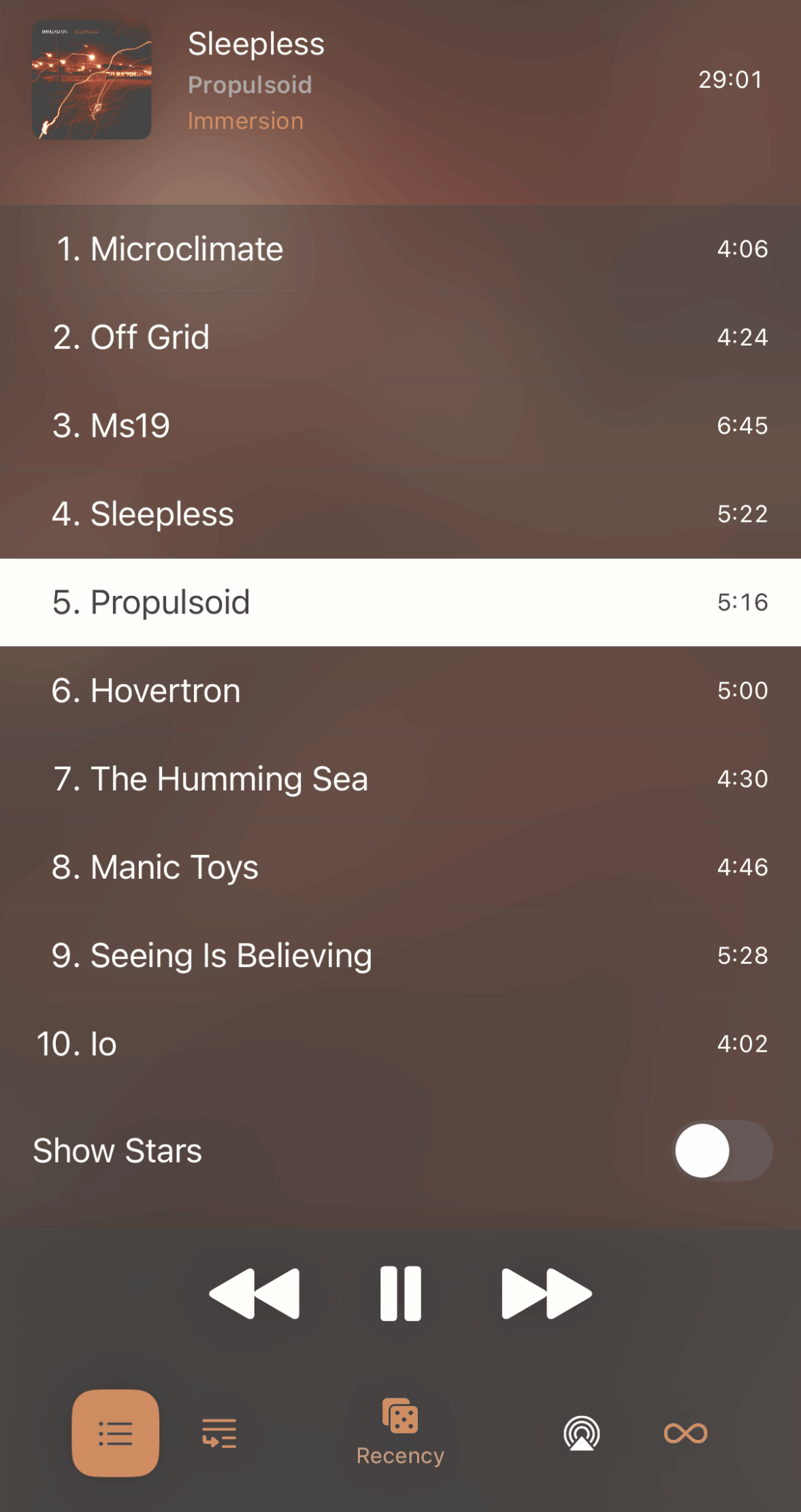Open AirPlay output options
801x1512 pixels.
point(582,1433)
